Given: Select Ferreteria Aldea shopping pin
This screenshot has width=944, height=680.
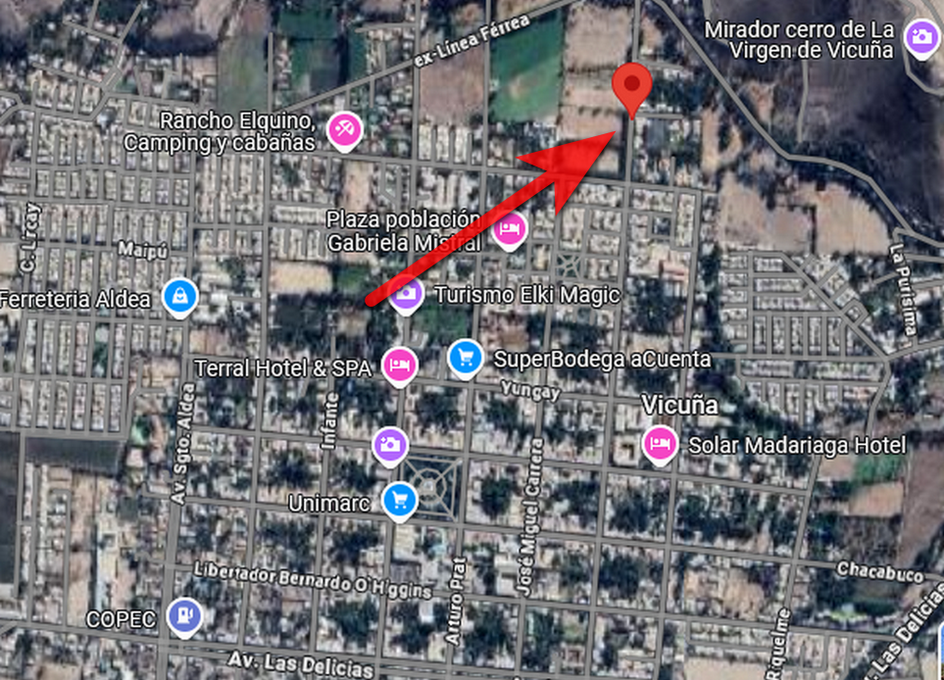Looking at the screenshot, I should point(180,296).
